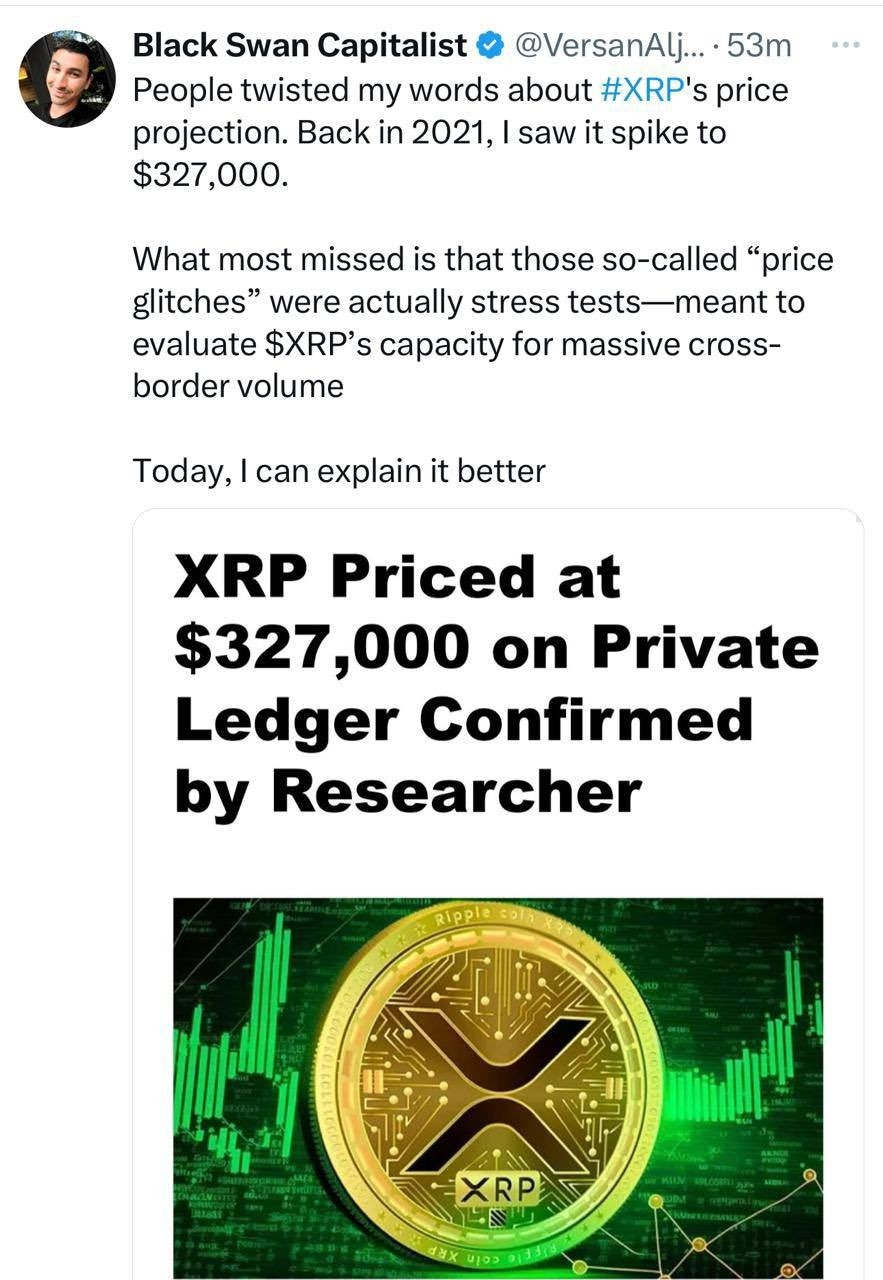This screenshot has height=1280, width=883.
Task: Open Black Swan Capitalist's profile picture
Action: click(x=68, y=79)
